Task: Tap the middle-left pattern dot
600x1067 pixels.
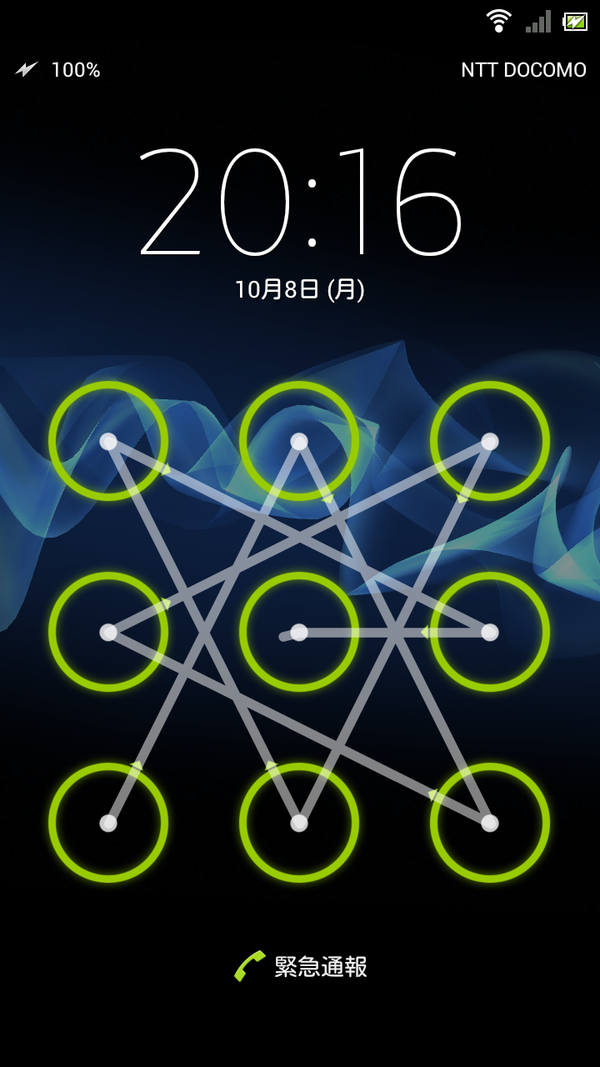Action: coord(108,632)
